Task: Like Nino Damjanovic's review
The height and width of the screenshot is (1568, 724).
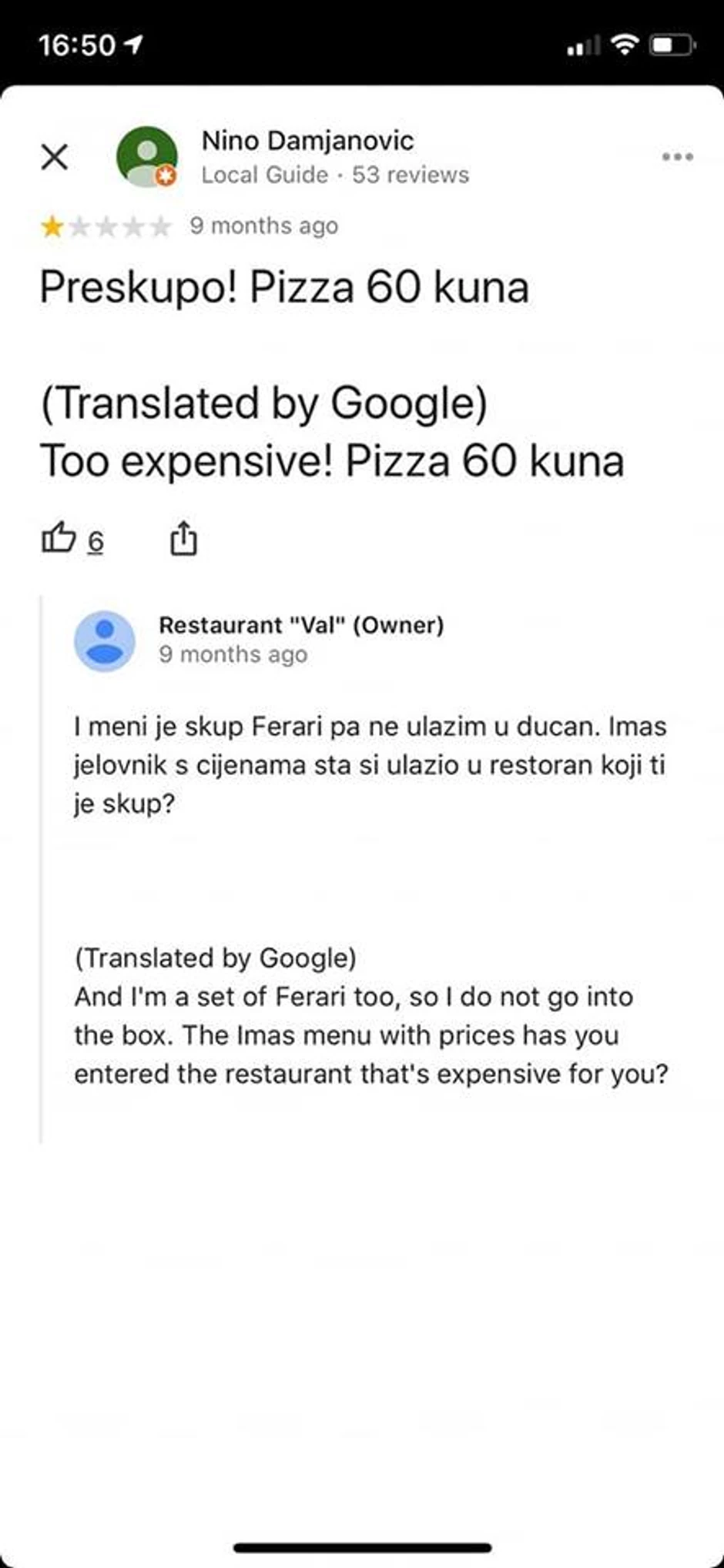Action: click(x=59, y=538)
